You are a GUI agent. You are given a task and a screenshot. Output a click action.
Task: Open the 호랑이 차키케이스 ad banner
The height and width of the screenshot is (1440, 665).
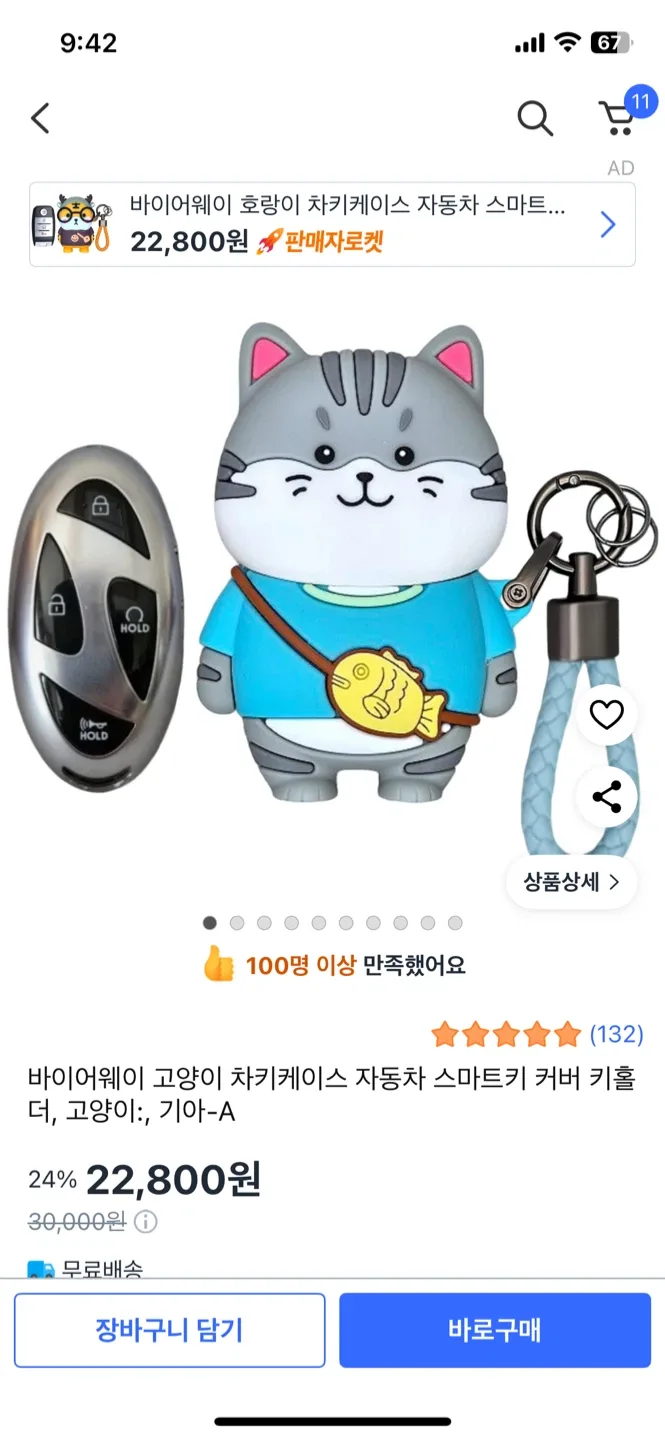point(332,224)
